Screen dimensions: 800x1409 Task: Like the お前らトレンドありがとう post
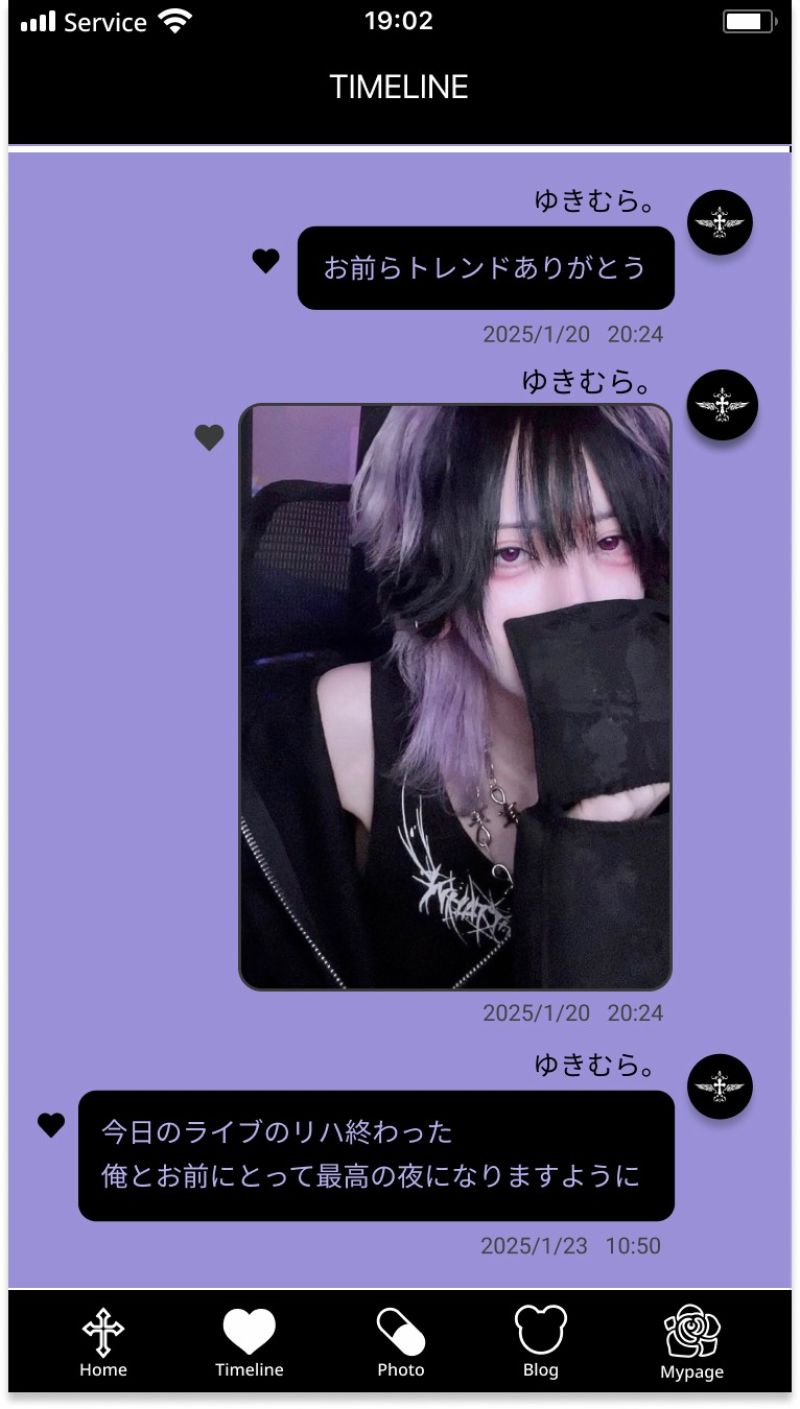pos(265,261)
